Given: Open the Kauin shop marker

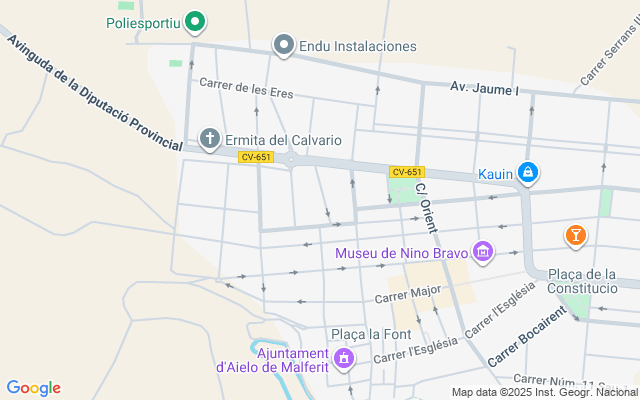Looking at the screenshot, I should [x=529, y=174].
